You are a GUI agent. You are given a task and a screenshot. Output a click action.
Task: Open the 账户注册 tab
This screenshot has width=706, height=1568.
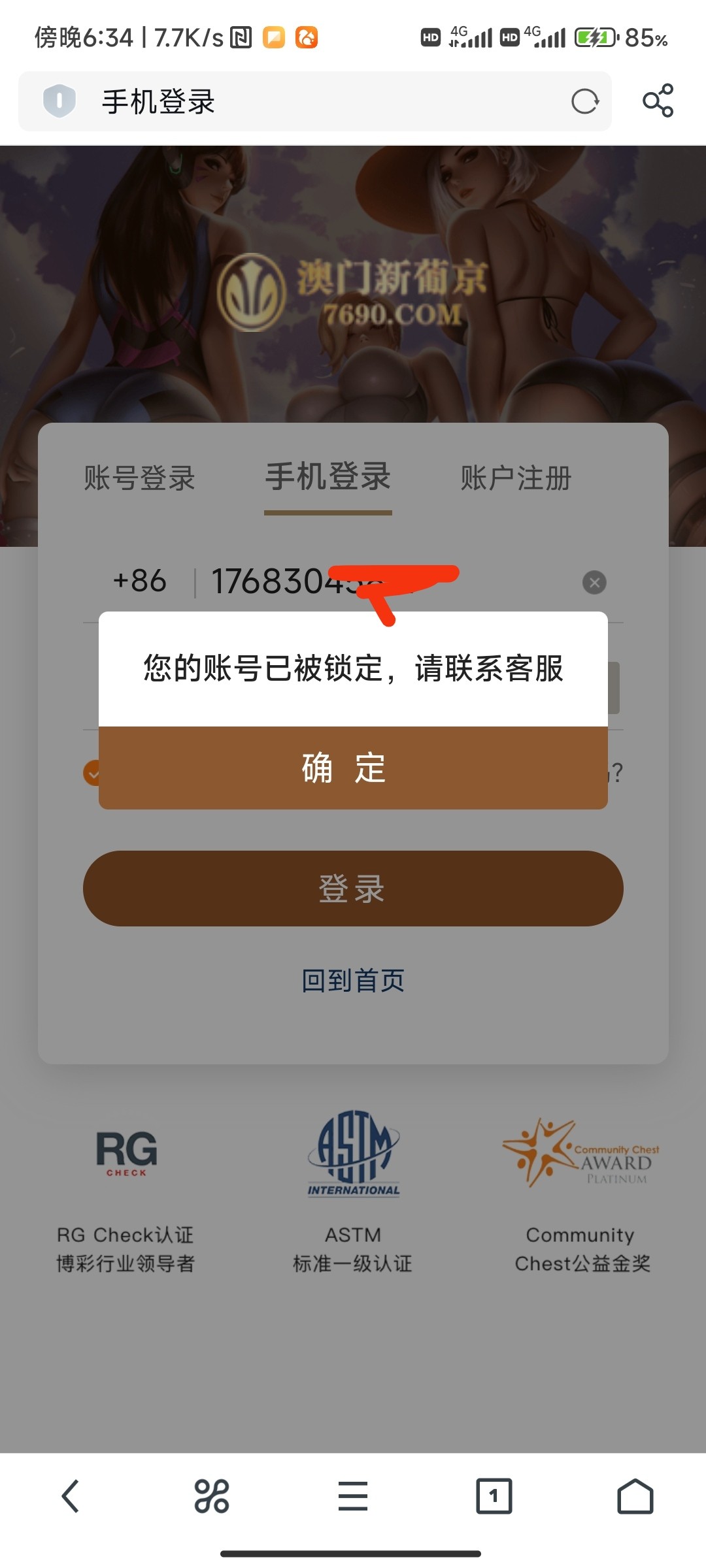pos(516,478)
